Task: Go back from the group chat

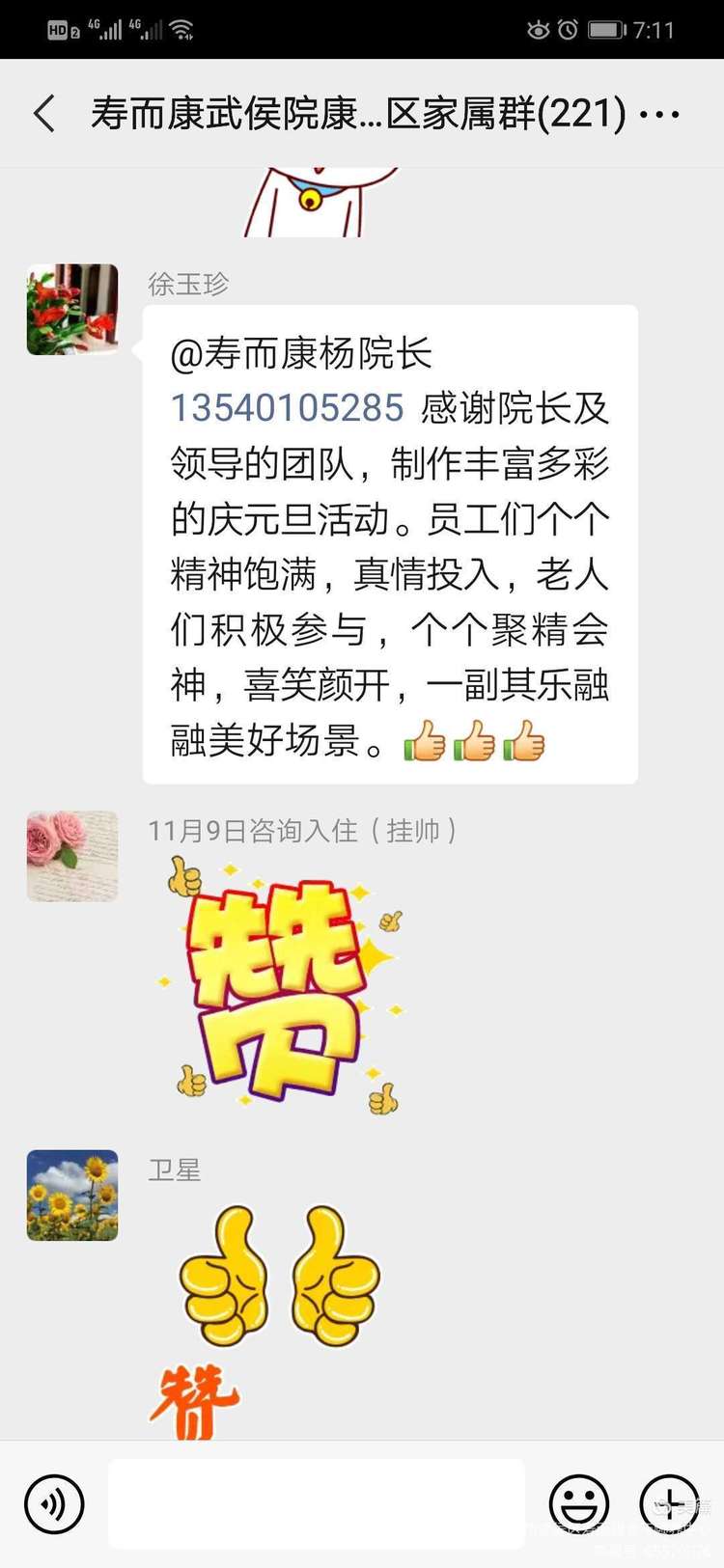Action: pyautogui.click(x=44, y=114)
